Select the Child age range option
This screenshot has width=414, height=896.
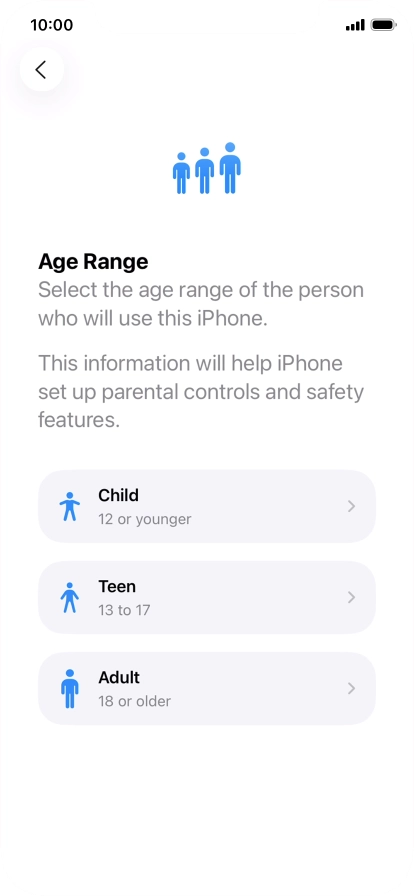[x=207, y=506]
